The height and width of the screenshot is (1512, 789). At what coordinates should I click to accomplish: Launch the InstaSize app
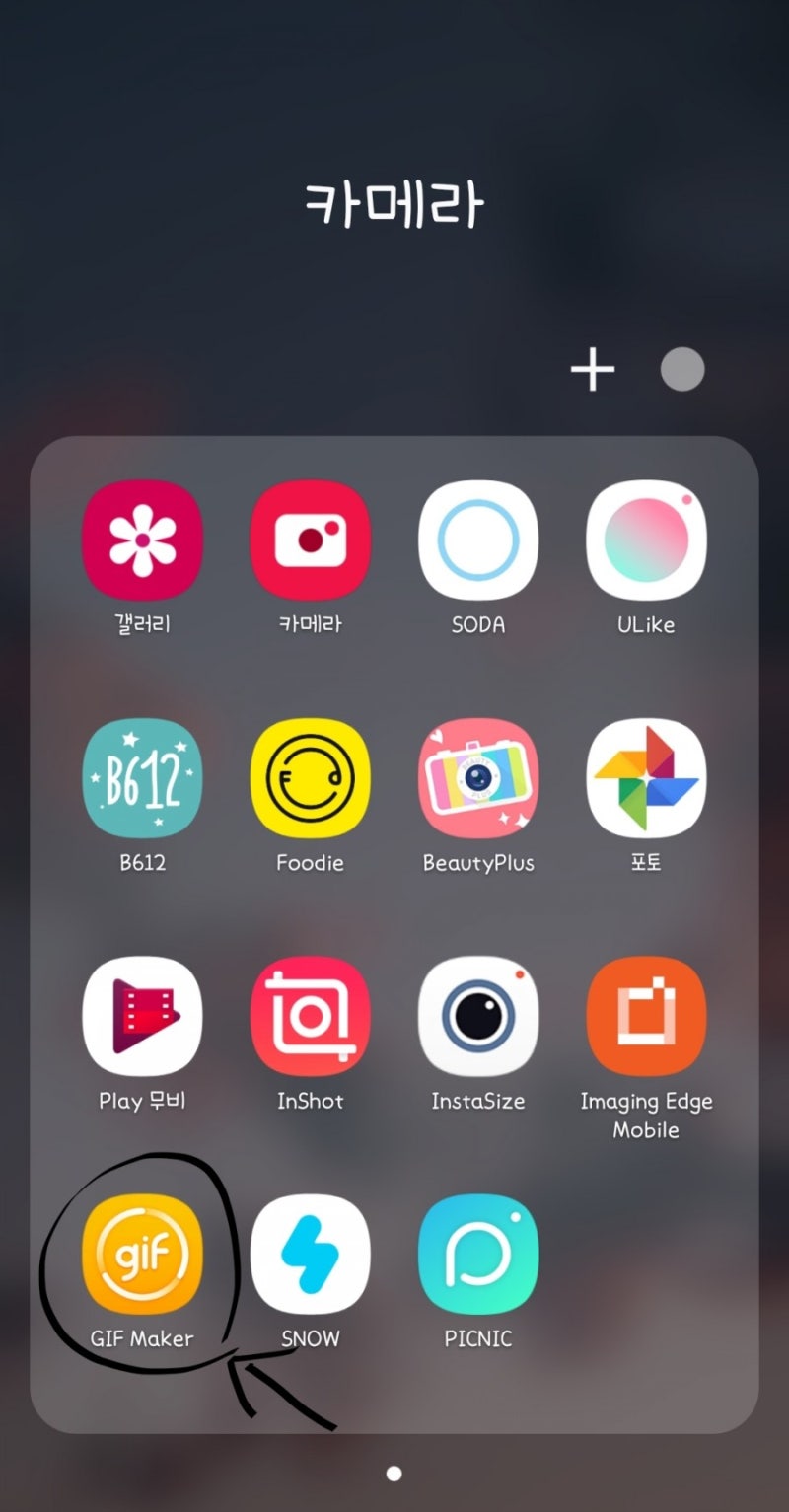coord(478,1016)
